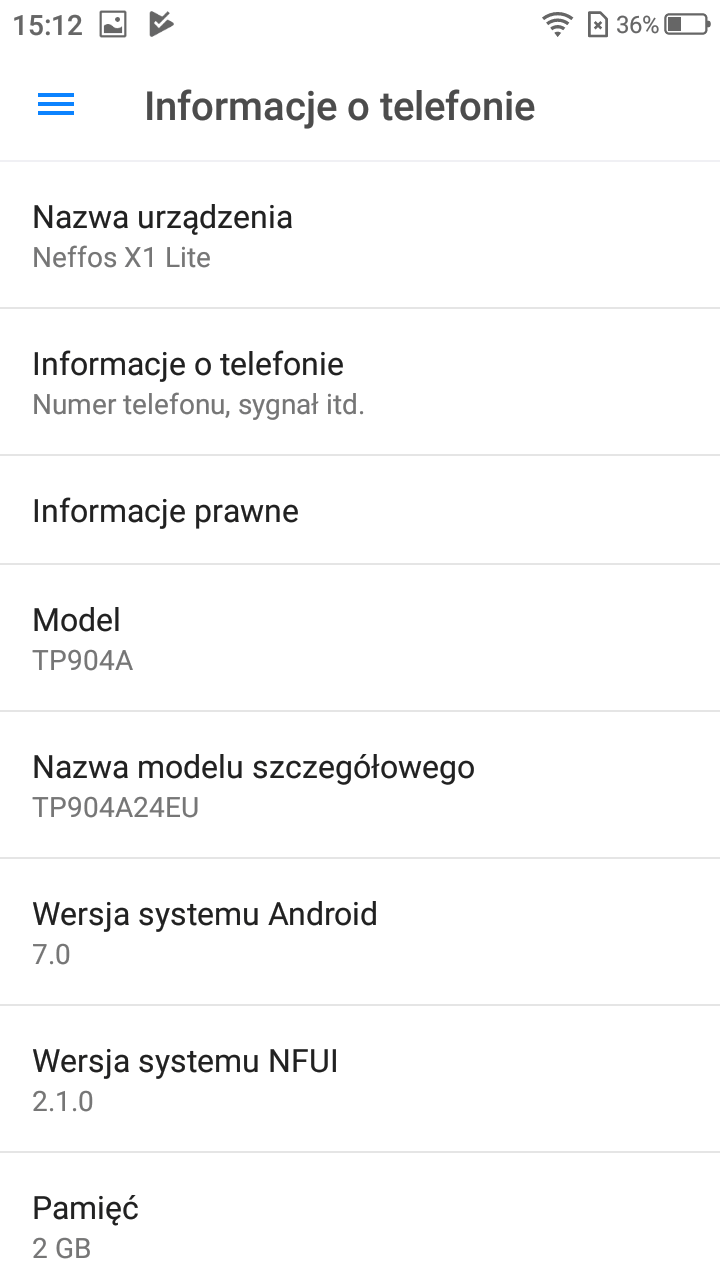Open the Nazwa urządzenia row
The image size is (720, 1280).
[360, 235]
